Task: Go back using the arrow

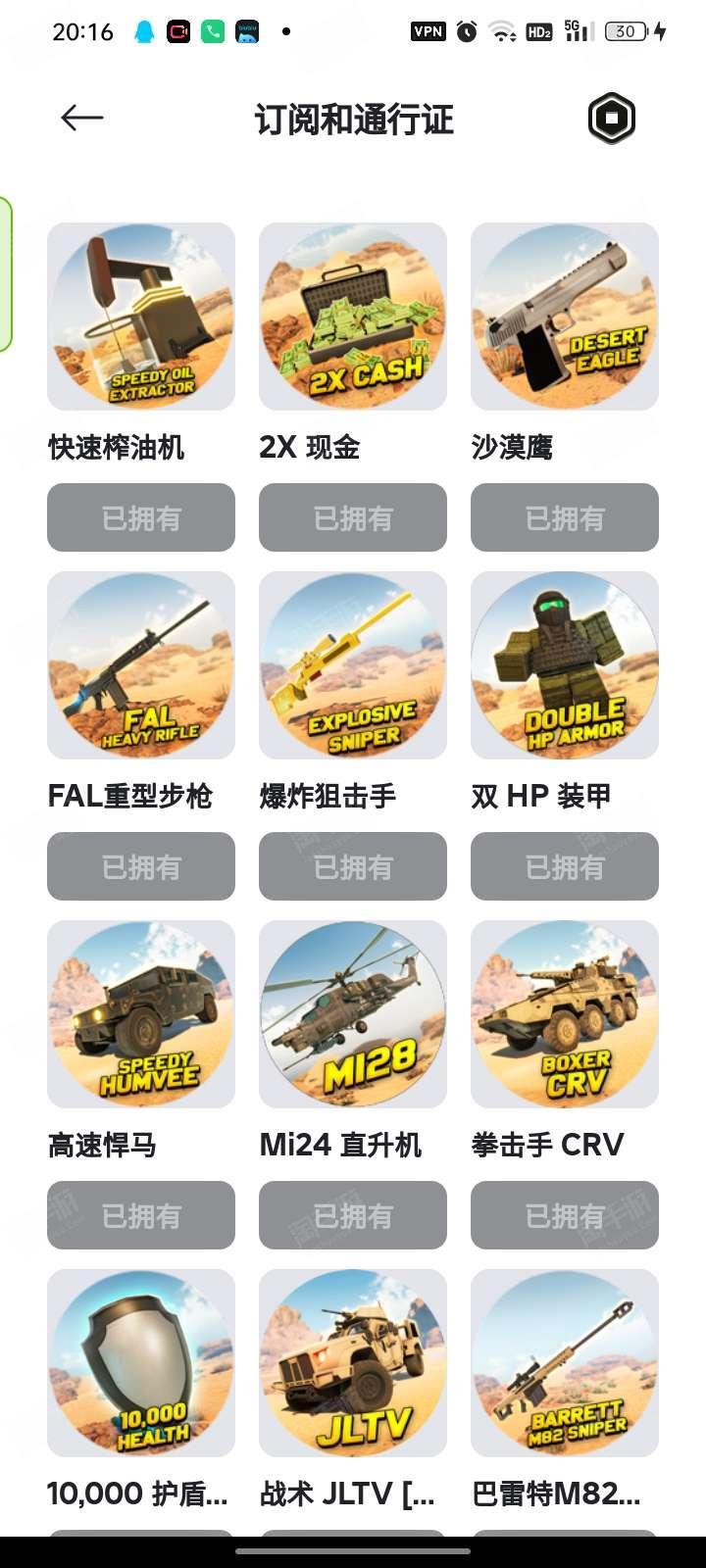Action: (x=81, y=119)
